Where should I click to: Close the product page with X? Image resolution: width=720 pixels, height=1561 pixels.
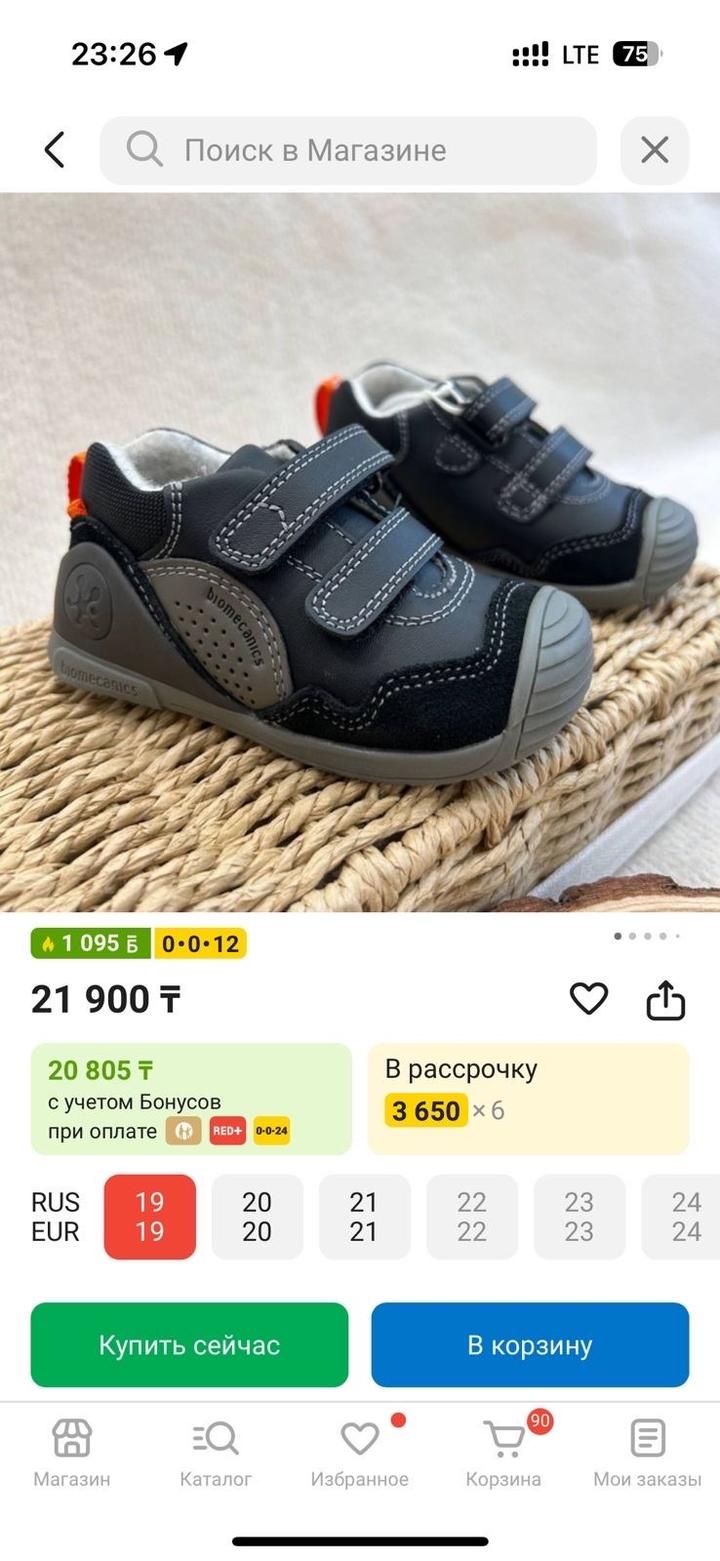tap(654, 150)
